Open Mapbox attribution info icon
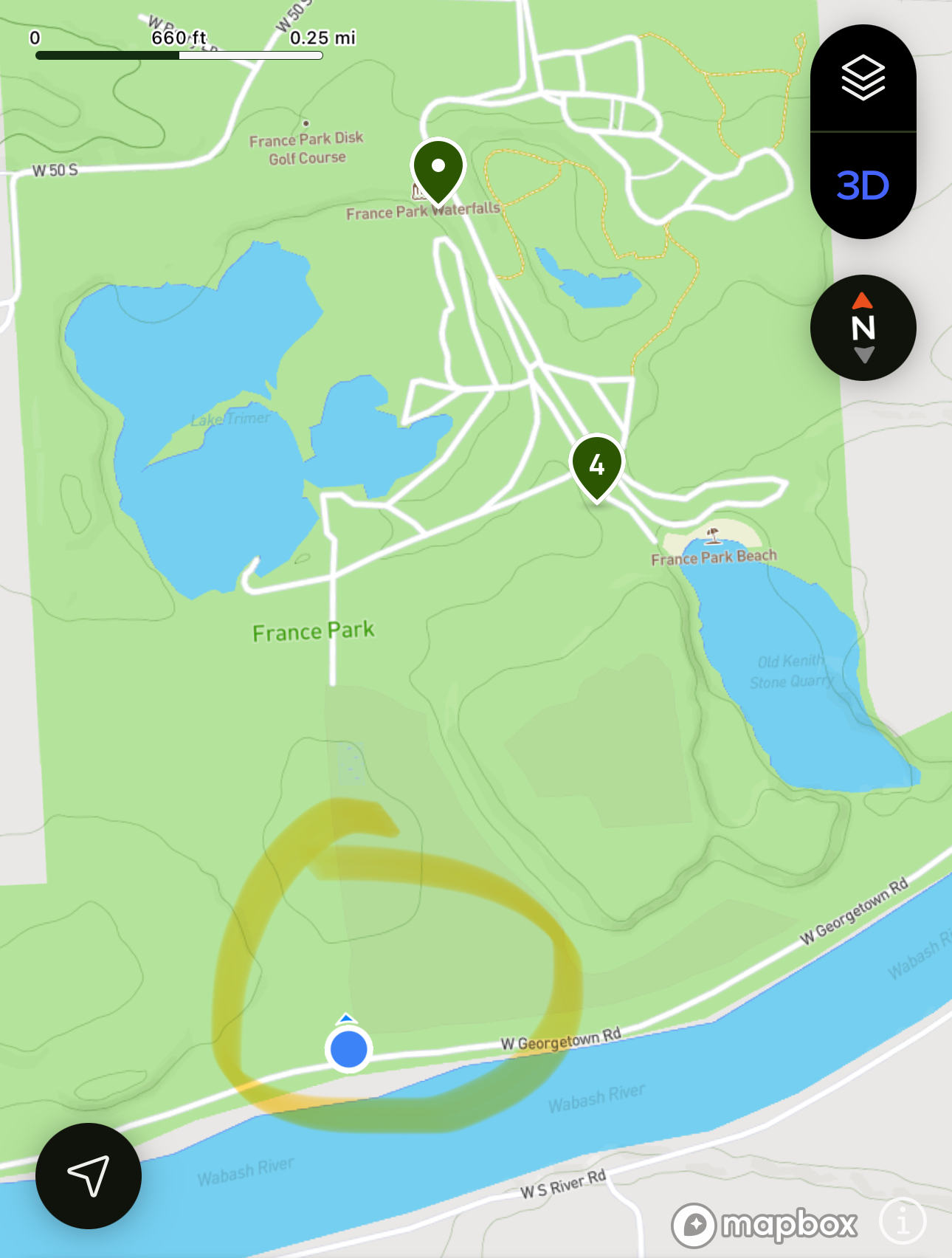Viewport: 952px width, 1258px height. 903,1221
